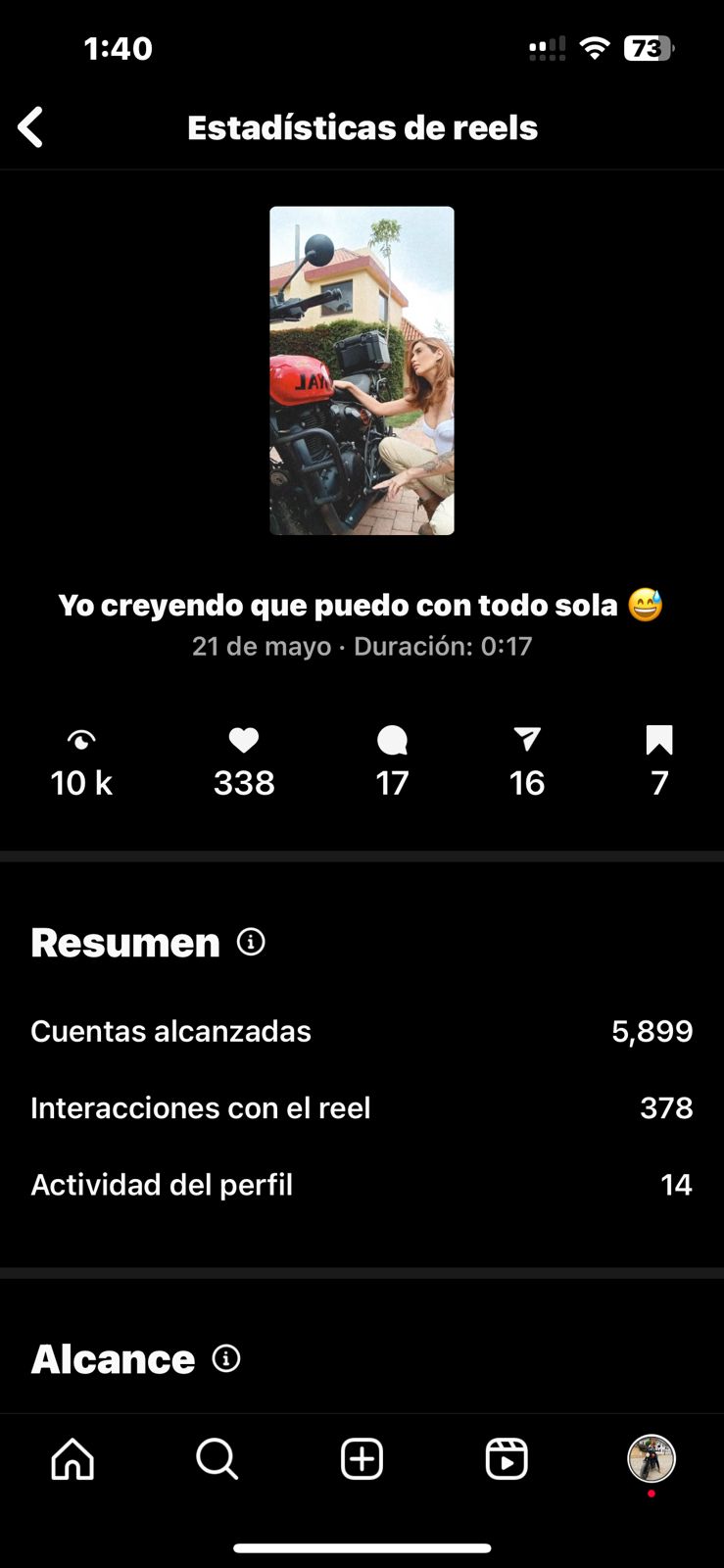Select the Cuentas alcanzadas row

tap(362, 1031)
